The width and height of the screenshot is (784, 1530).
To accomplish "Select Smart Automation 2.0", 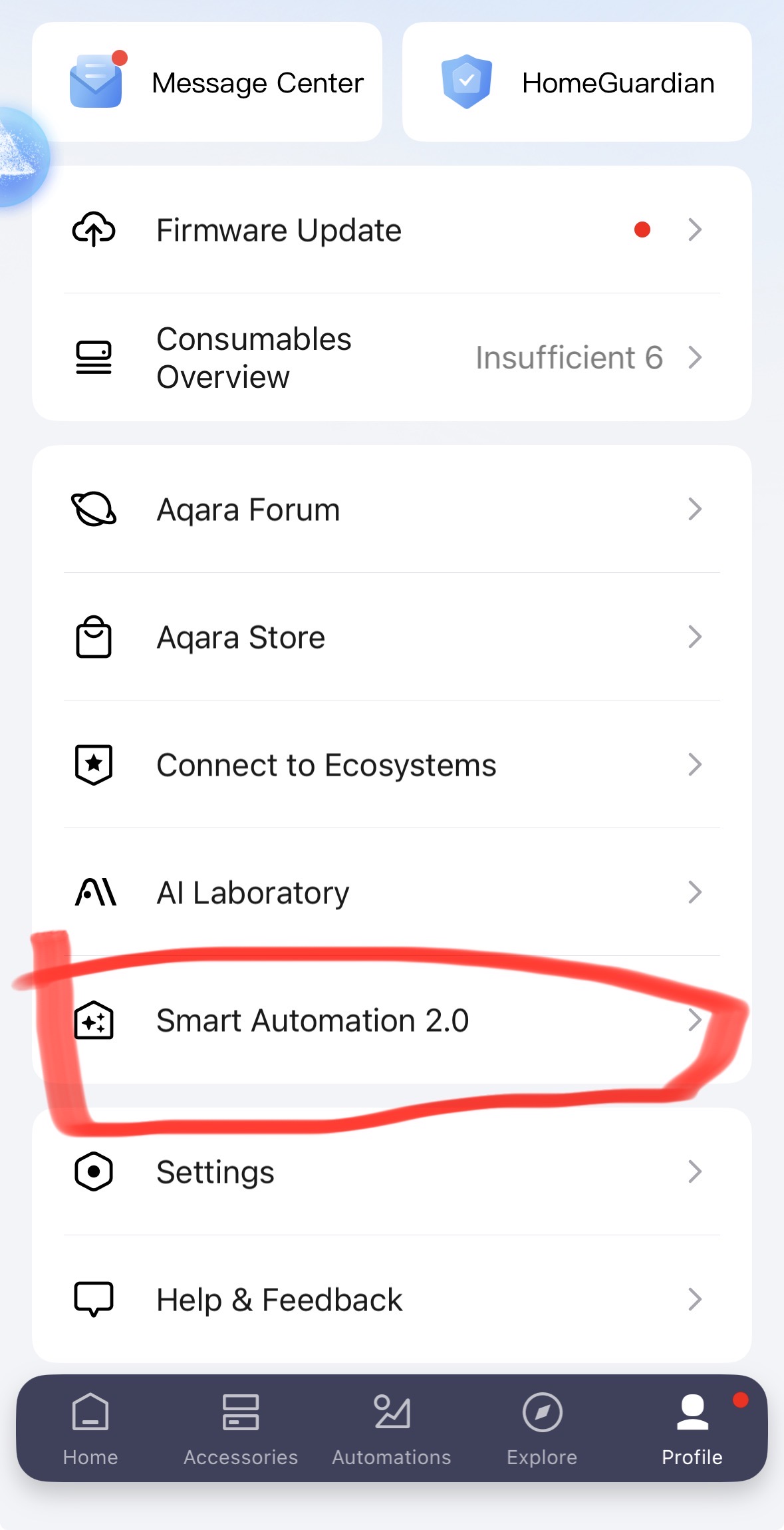I will [x=392, y=1020].
